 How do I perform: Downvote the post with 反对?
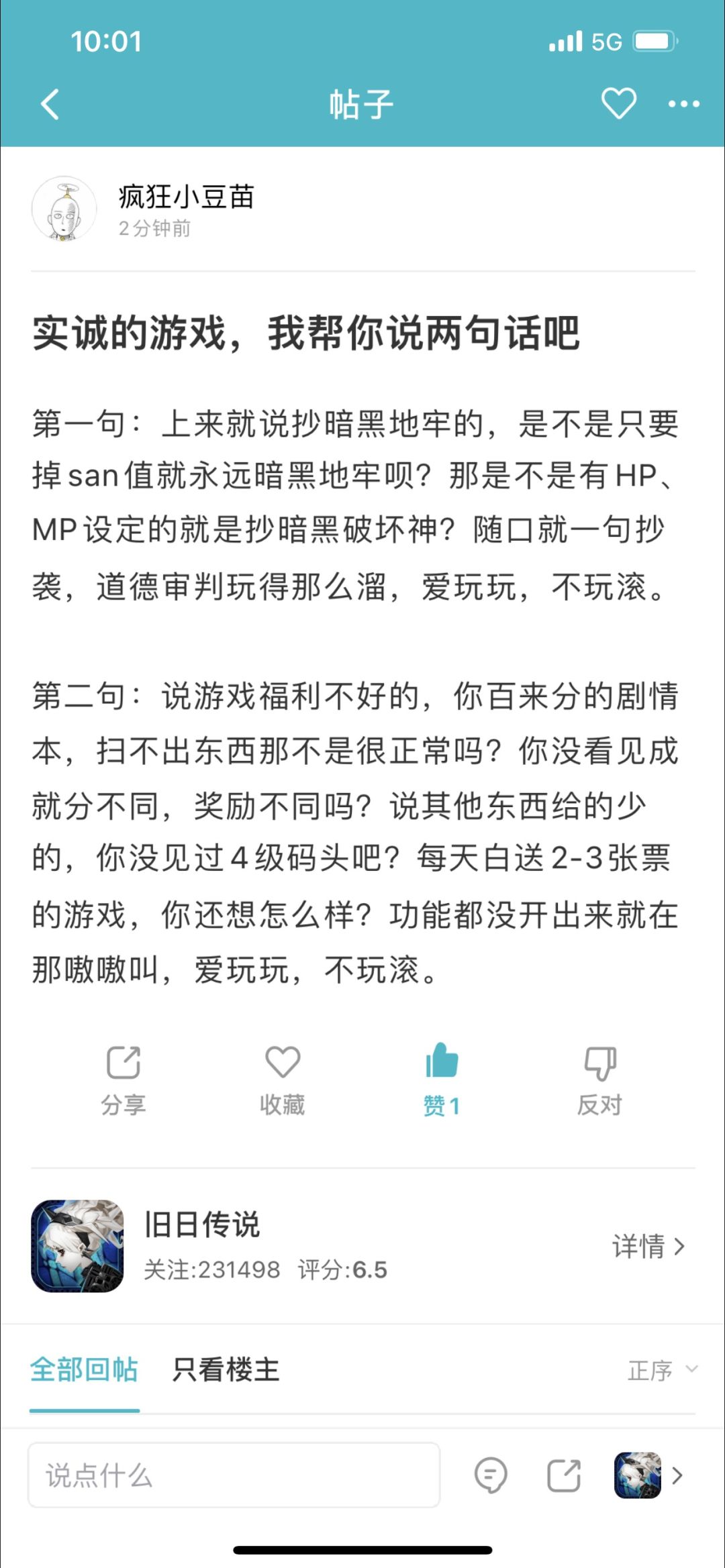coord(599,1080)
